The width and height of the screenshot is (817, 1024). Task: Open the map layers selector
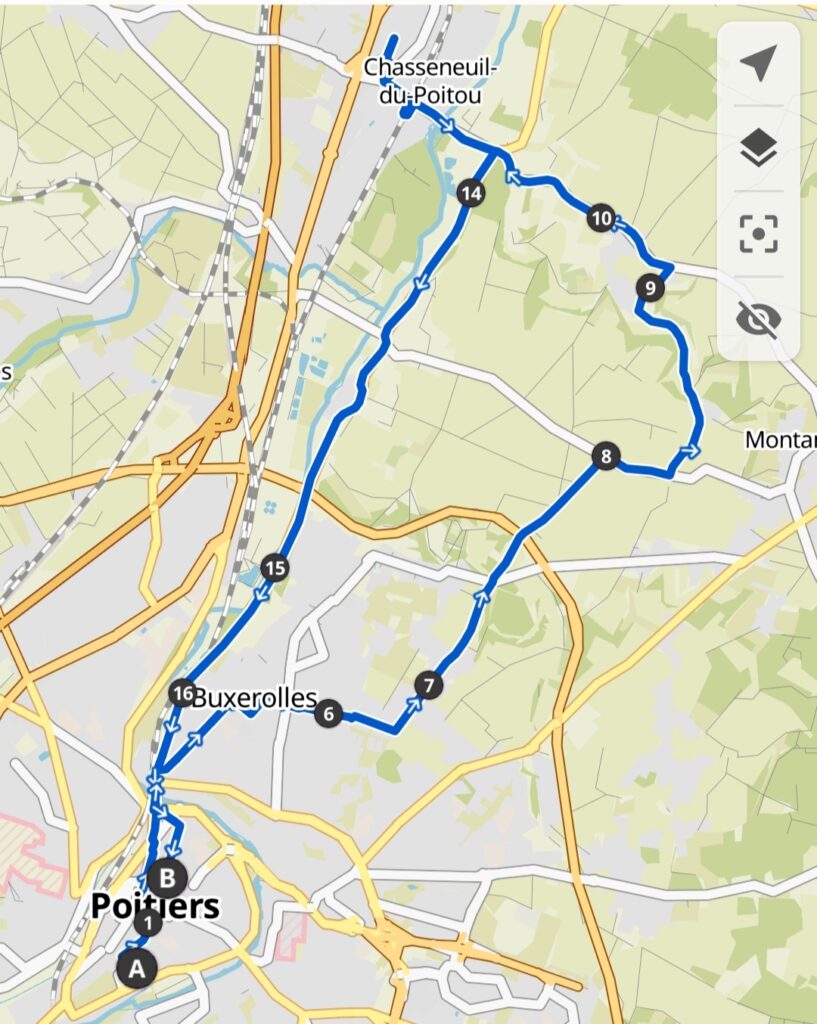pyautogui.click(x=758, y=149)
